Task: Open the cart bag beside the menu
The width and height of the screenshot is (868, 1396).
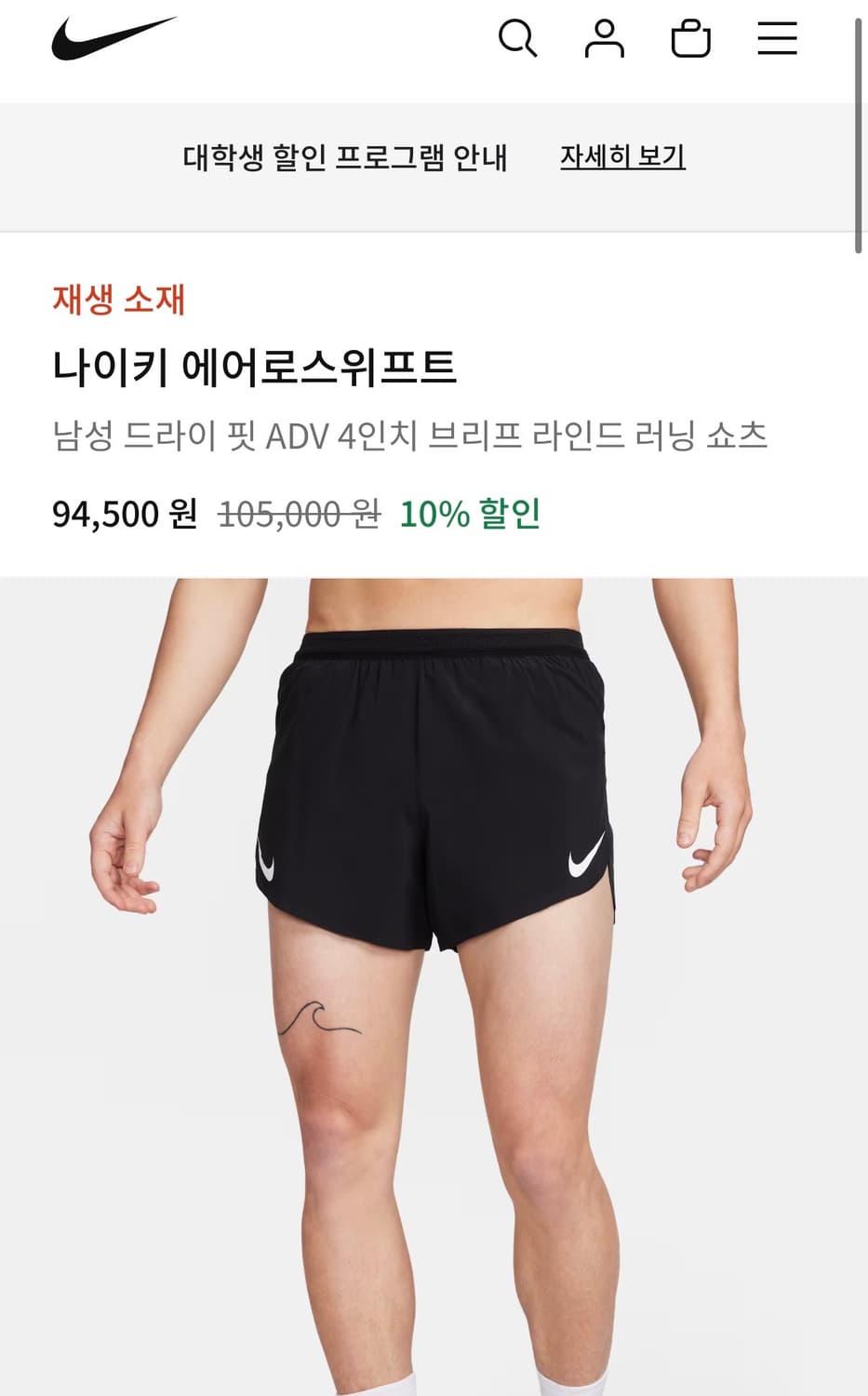Action: (689, 39)
